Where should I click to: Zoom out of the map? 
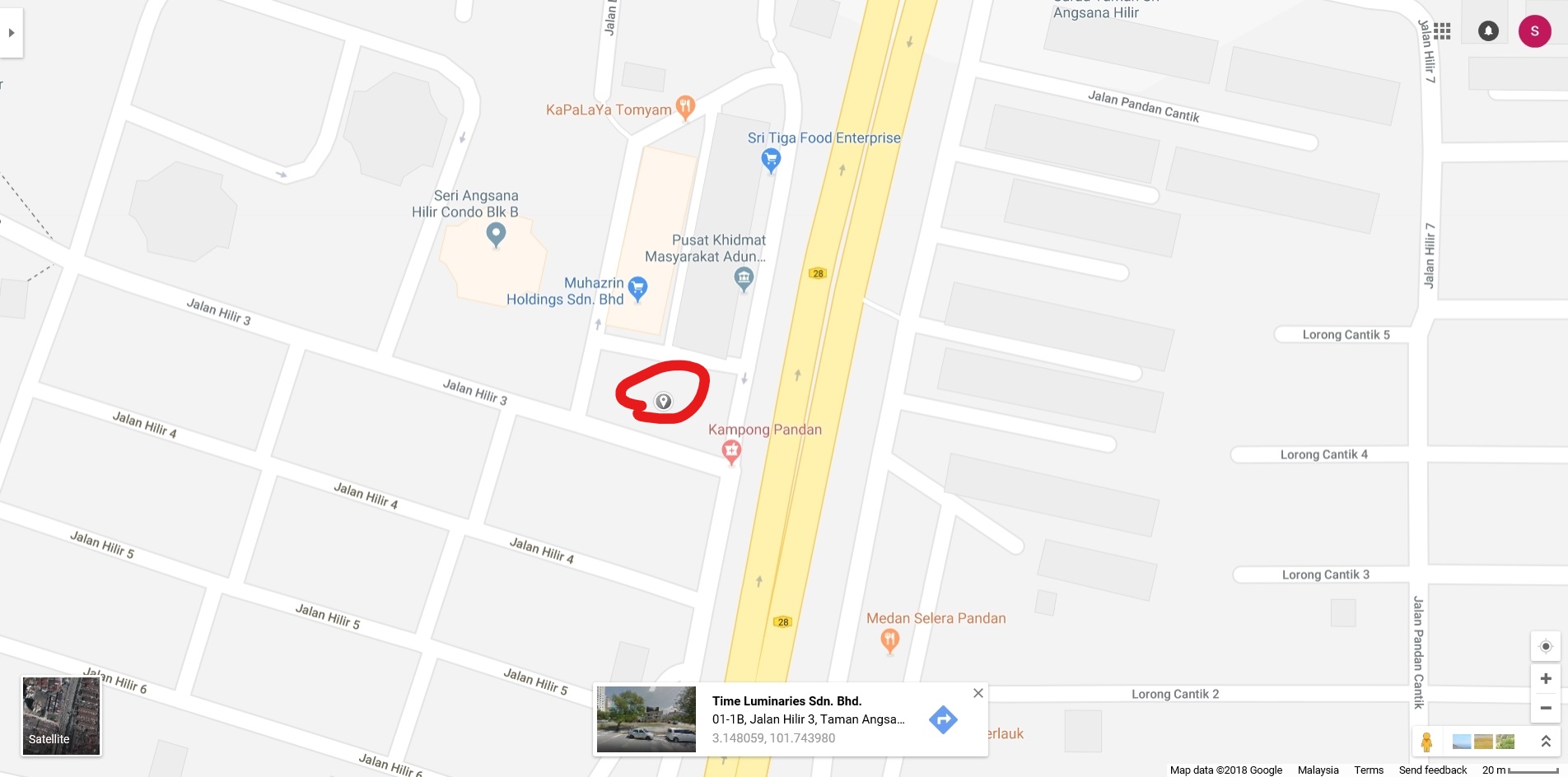tap(1546, 708)
